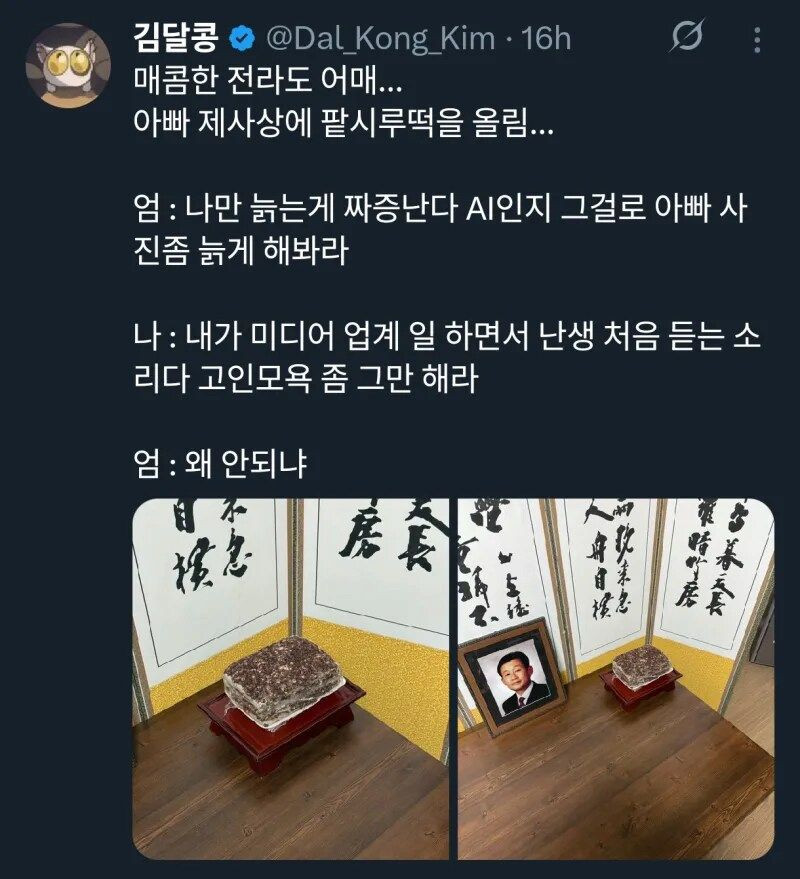This screenshot has height=879, width=800.
Task: Open 김달콩's profile avatar
Action: [x=68, y=62]
